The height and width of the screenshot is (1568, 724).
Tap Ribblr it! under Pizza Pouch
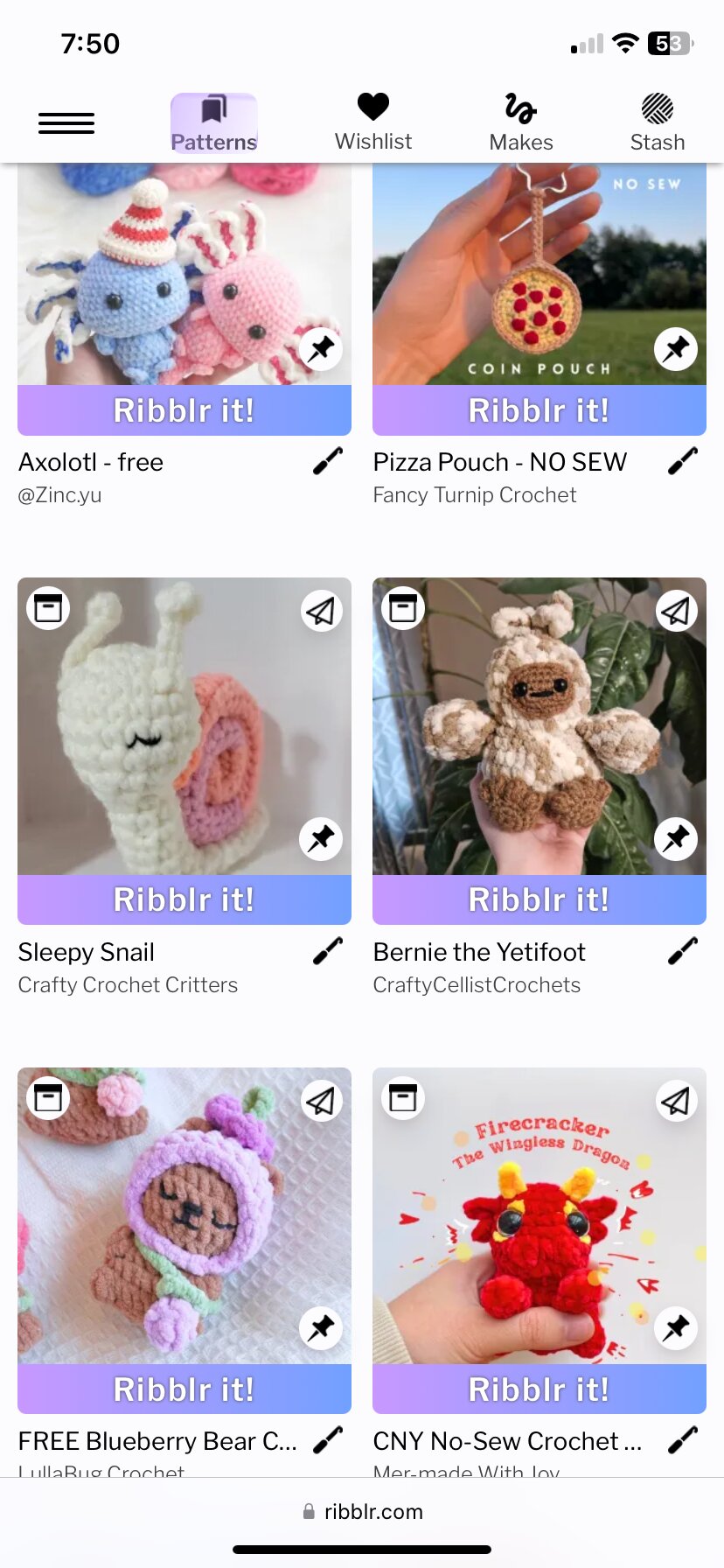[539, 410]
